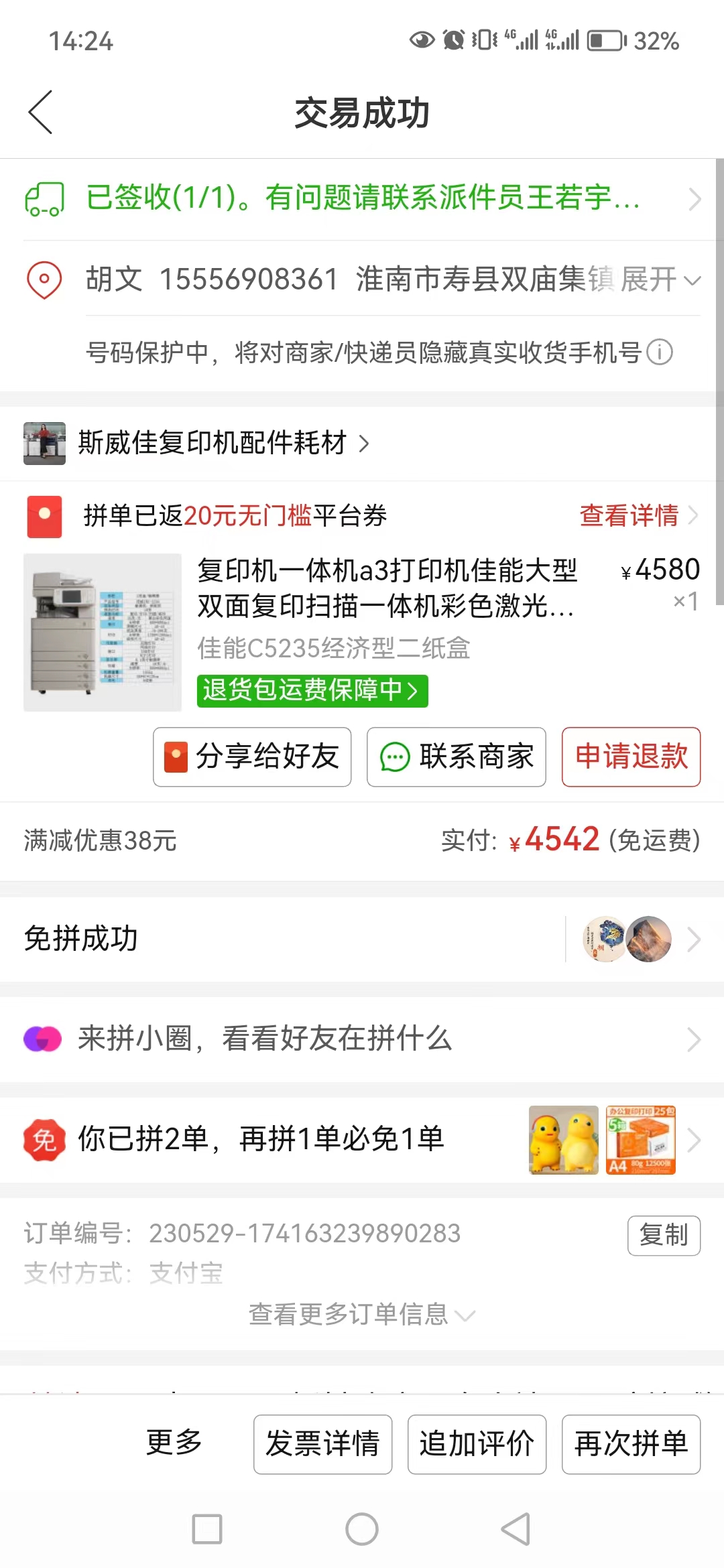Copy the order number with 复制
The height and width of the screenshot is (1568, 724).
(664, 1235)
